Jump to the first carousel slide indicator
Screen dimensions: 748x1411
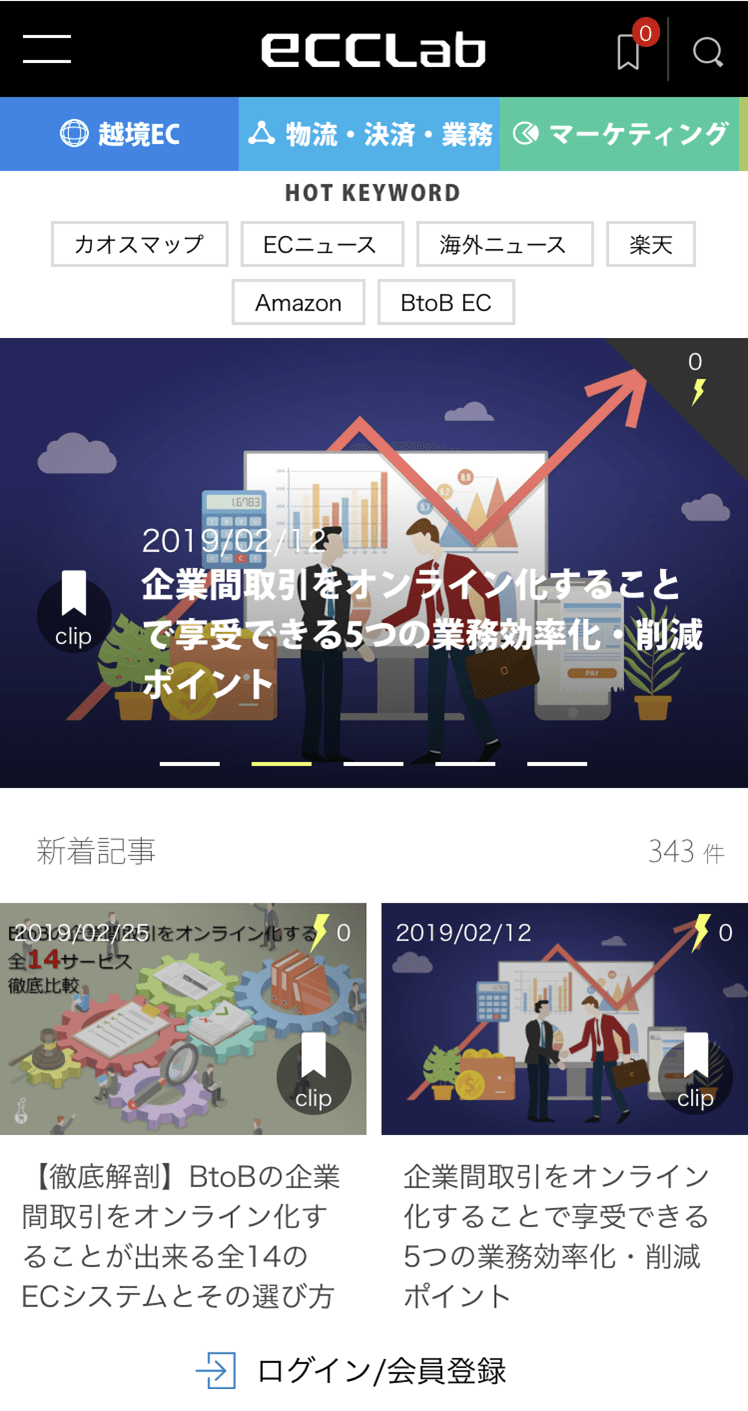click(x=190, y=763)
